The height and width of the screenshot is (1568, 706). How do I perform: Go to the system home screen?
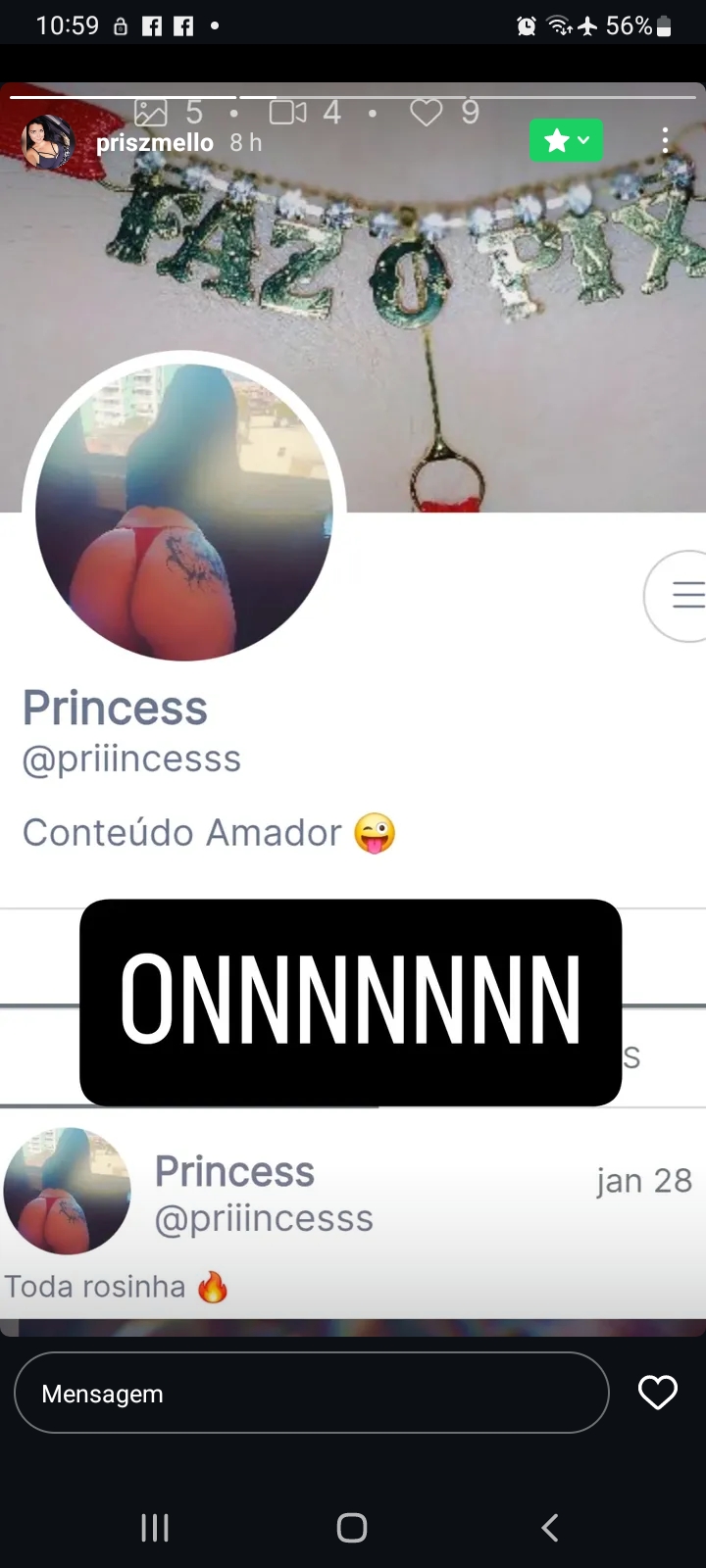click(352, 1527)
